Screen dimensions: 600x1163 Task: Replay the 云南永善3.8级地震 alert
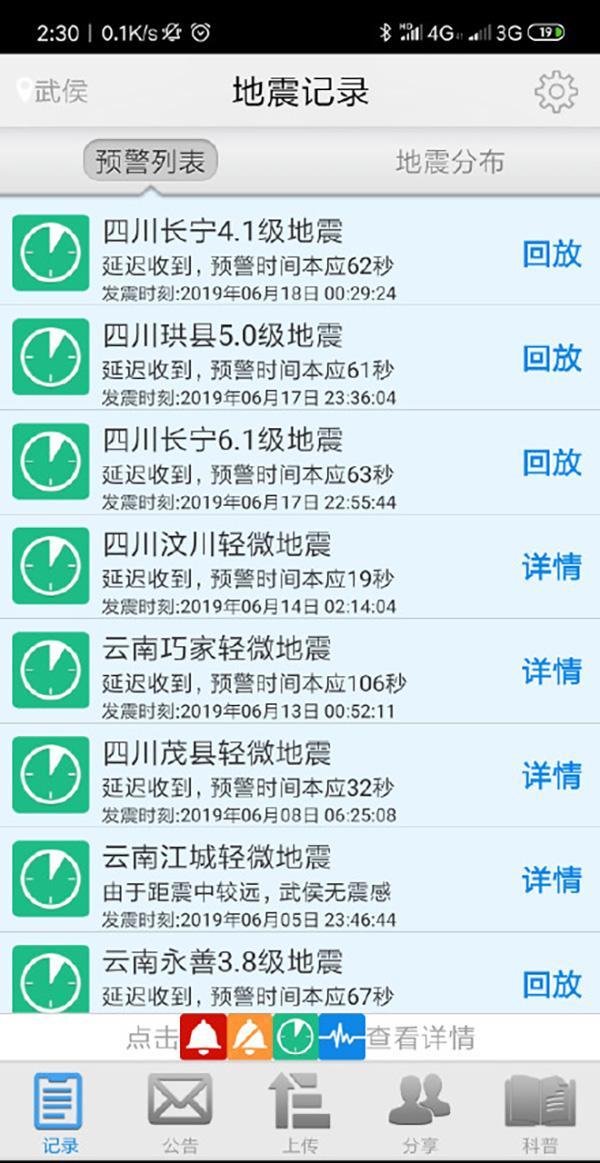(x=552, y=984)
